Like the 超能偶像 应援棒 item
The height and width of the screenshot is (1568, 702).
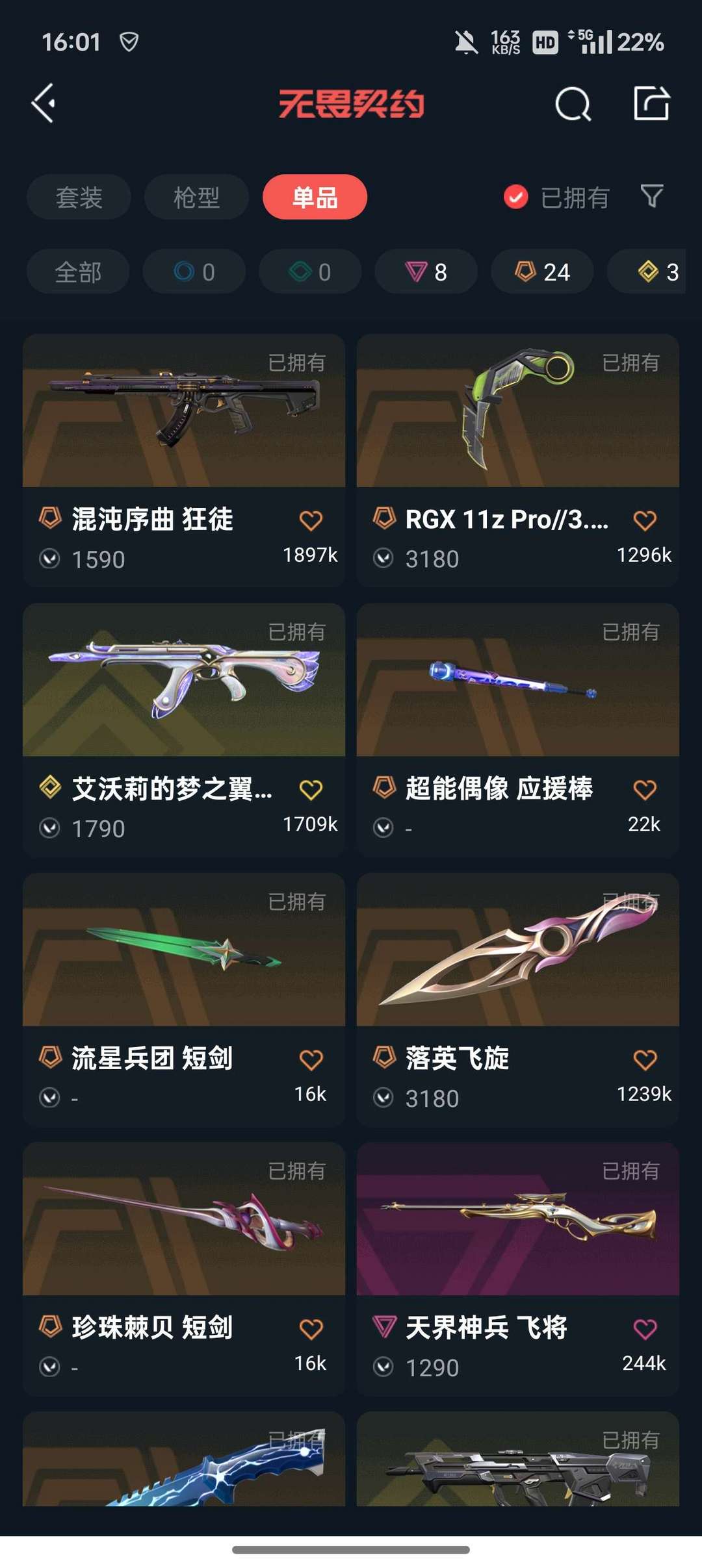[x=645, y=790]
